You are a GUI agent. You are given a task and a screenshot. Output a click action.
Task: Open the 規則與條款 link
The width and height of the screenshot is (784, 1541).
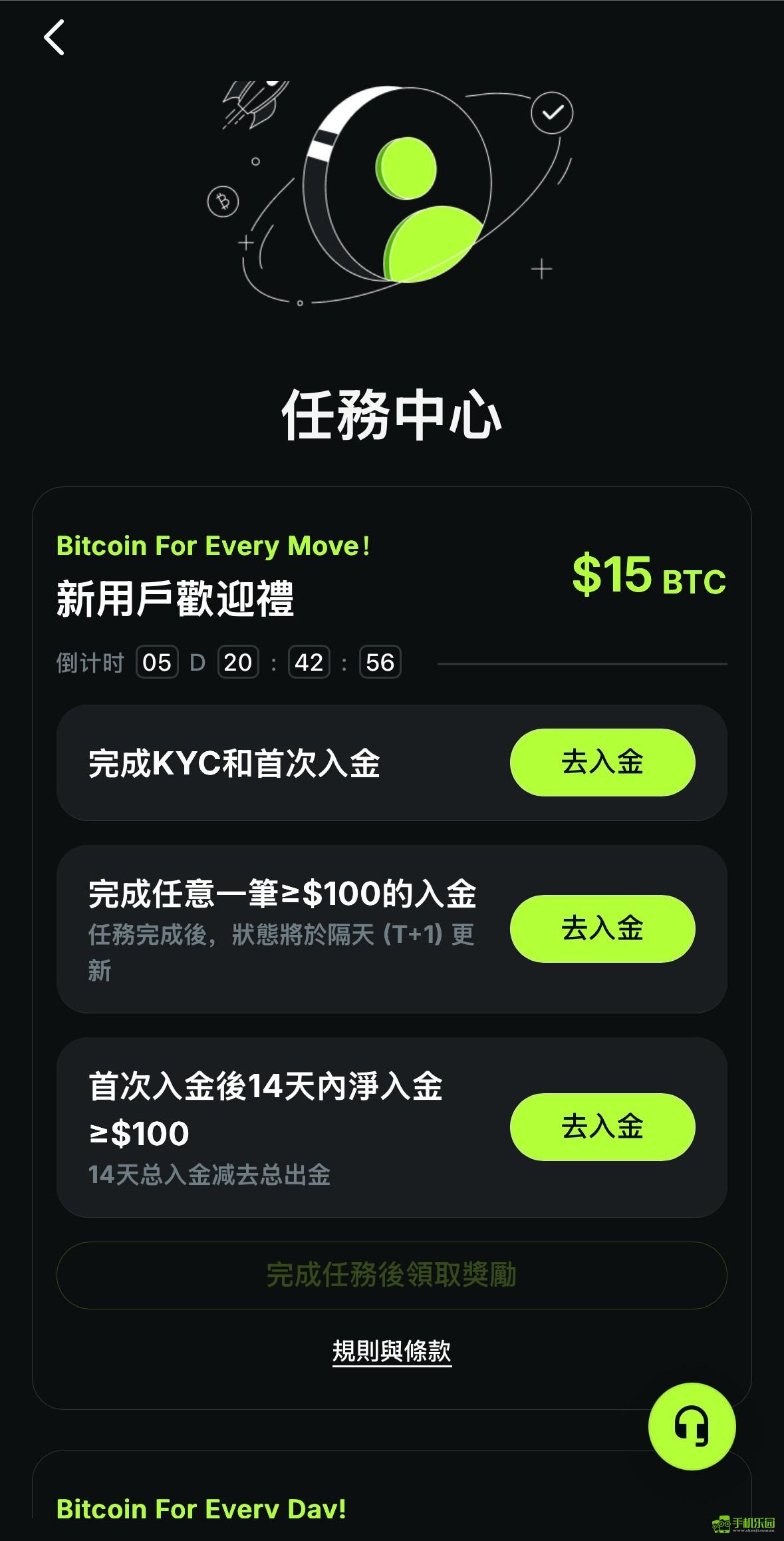pos(392,1351)
